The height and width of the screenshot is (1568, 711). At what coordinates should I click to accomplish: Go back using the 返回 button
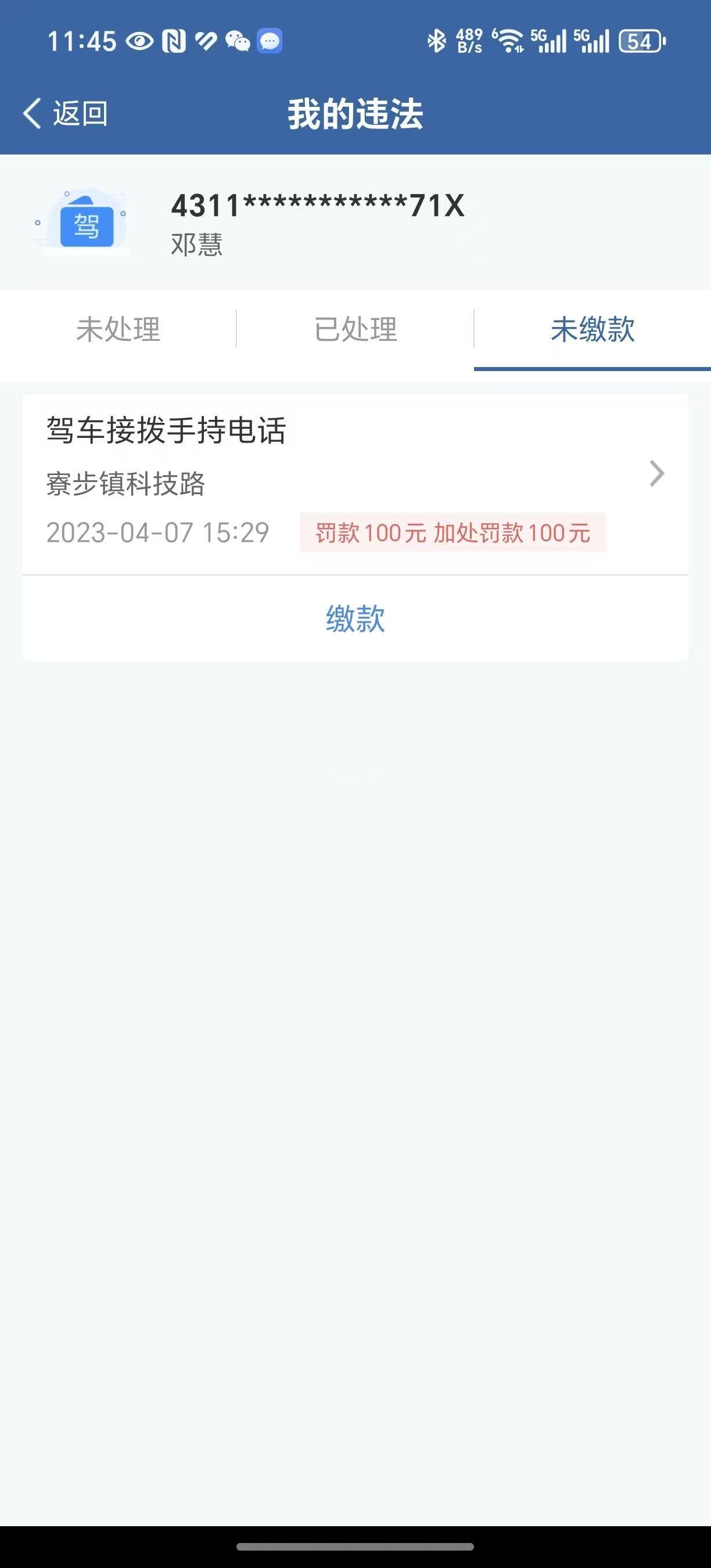[x=66, y=114]
